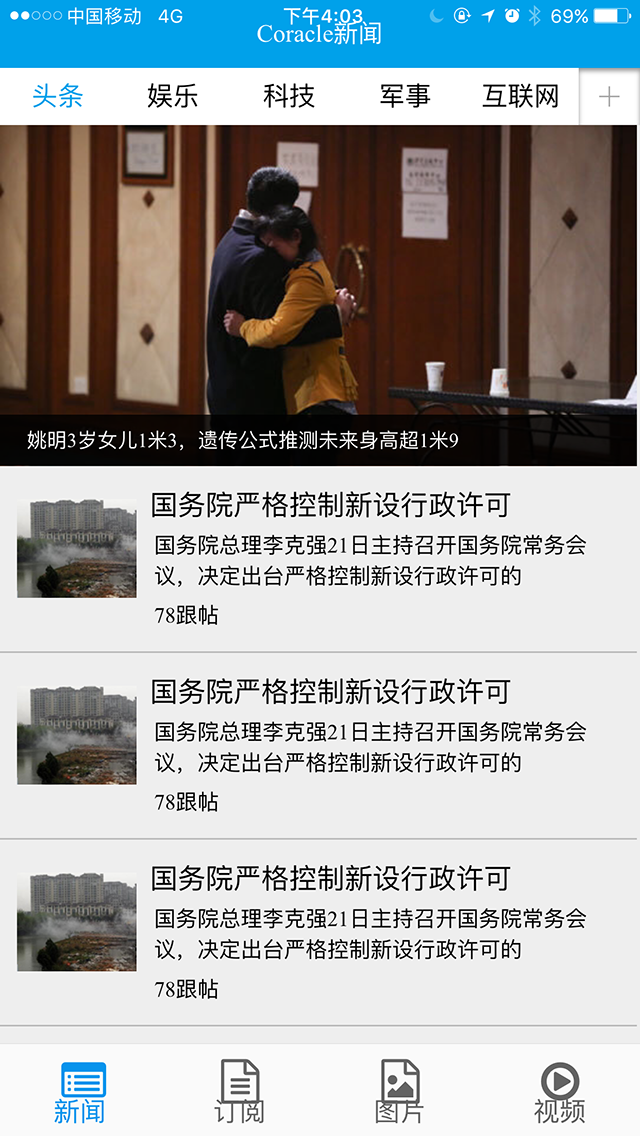The image size is (640, 1136).
Task: Open the 图片 bottom tab
Action: point(400,1091)
